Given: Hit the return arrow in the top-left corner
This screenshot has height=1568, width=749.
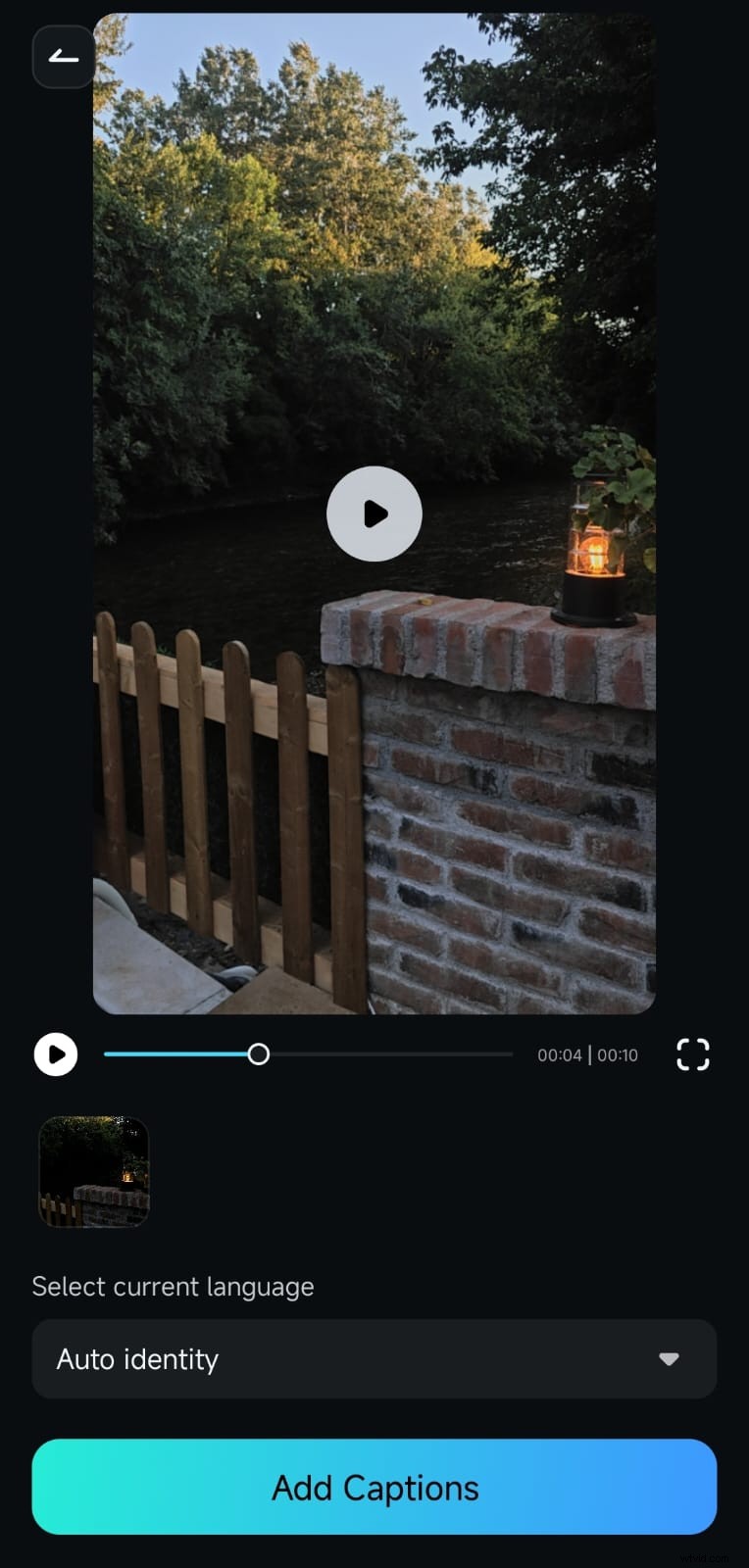Looking at the screenshot, I should 63,57.
